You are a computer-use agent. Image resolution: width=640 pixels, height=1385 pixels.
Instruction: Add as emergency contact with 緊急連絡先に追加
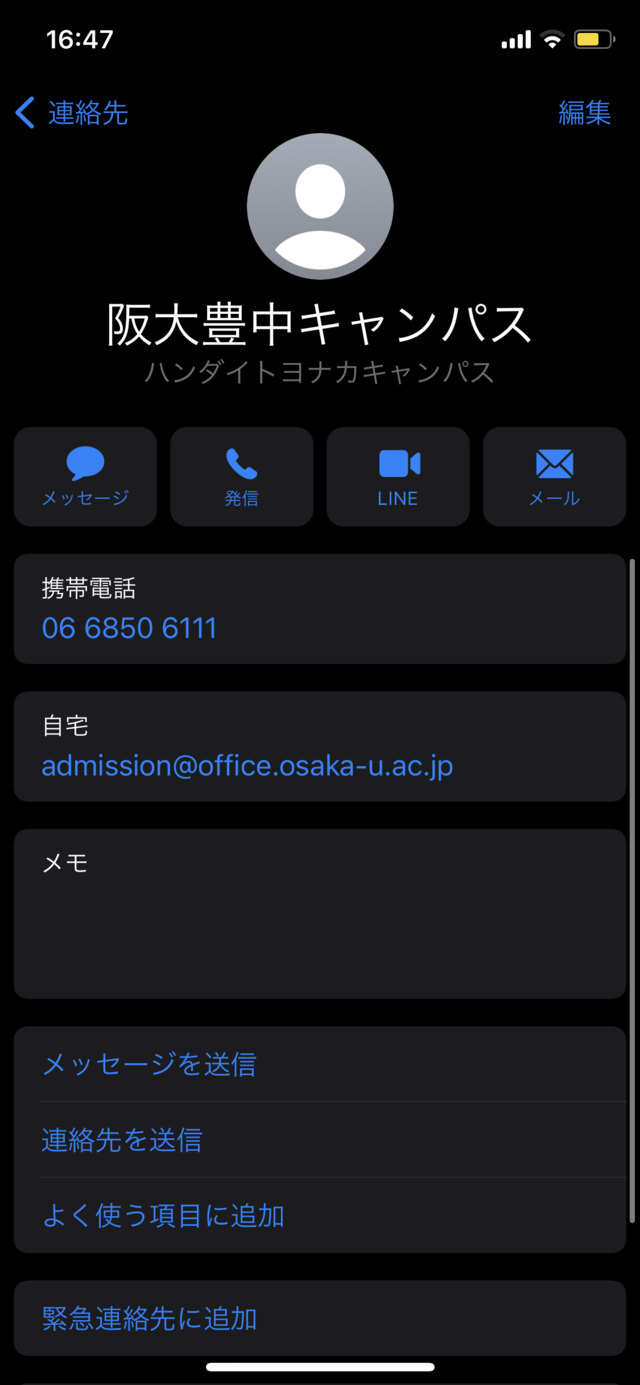[x=150, y=1318]
